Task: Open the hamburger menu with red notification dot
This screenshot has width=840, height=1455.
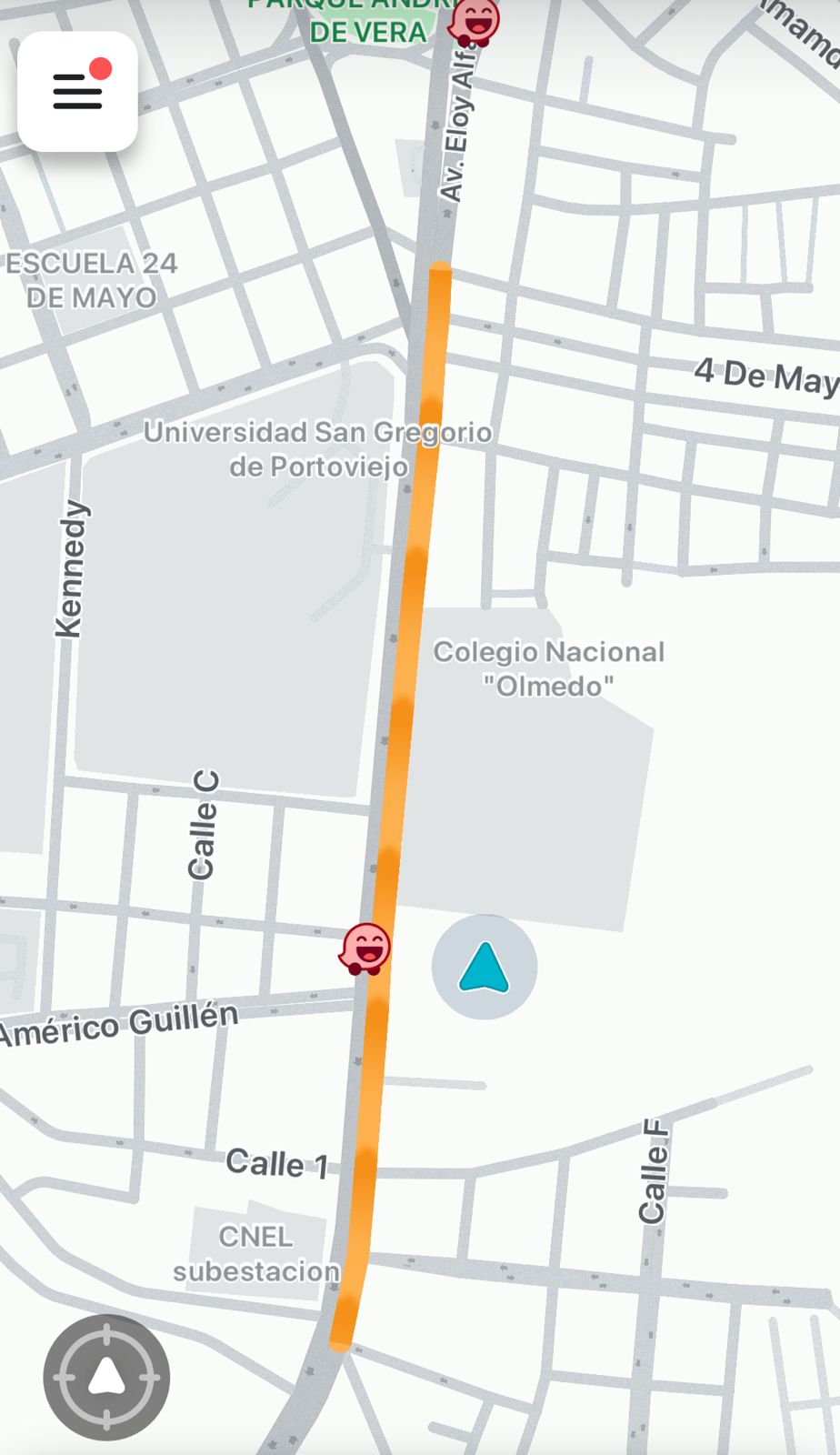Action: 77,91
